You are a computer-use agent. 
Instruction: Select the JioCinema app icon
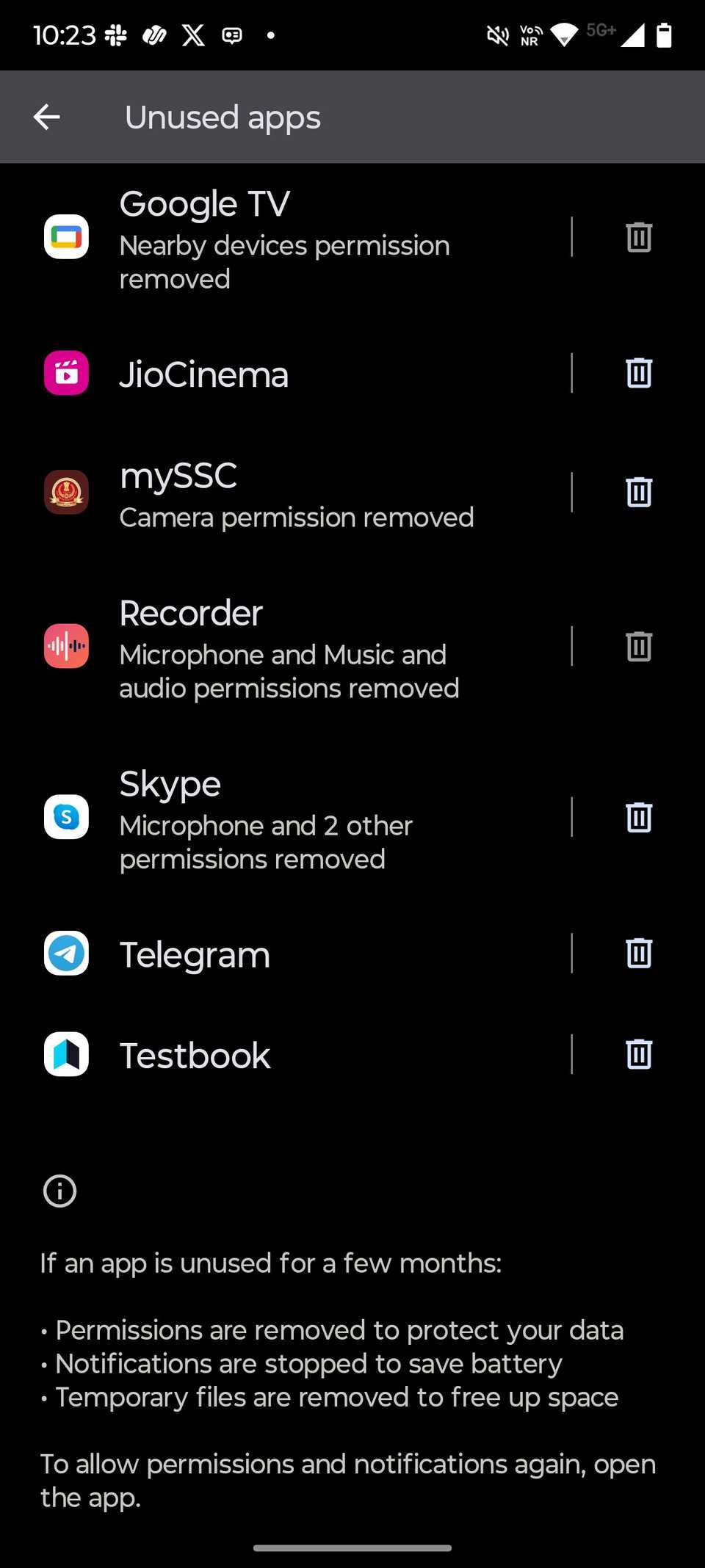click(66, 373)
